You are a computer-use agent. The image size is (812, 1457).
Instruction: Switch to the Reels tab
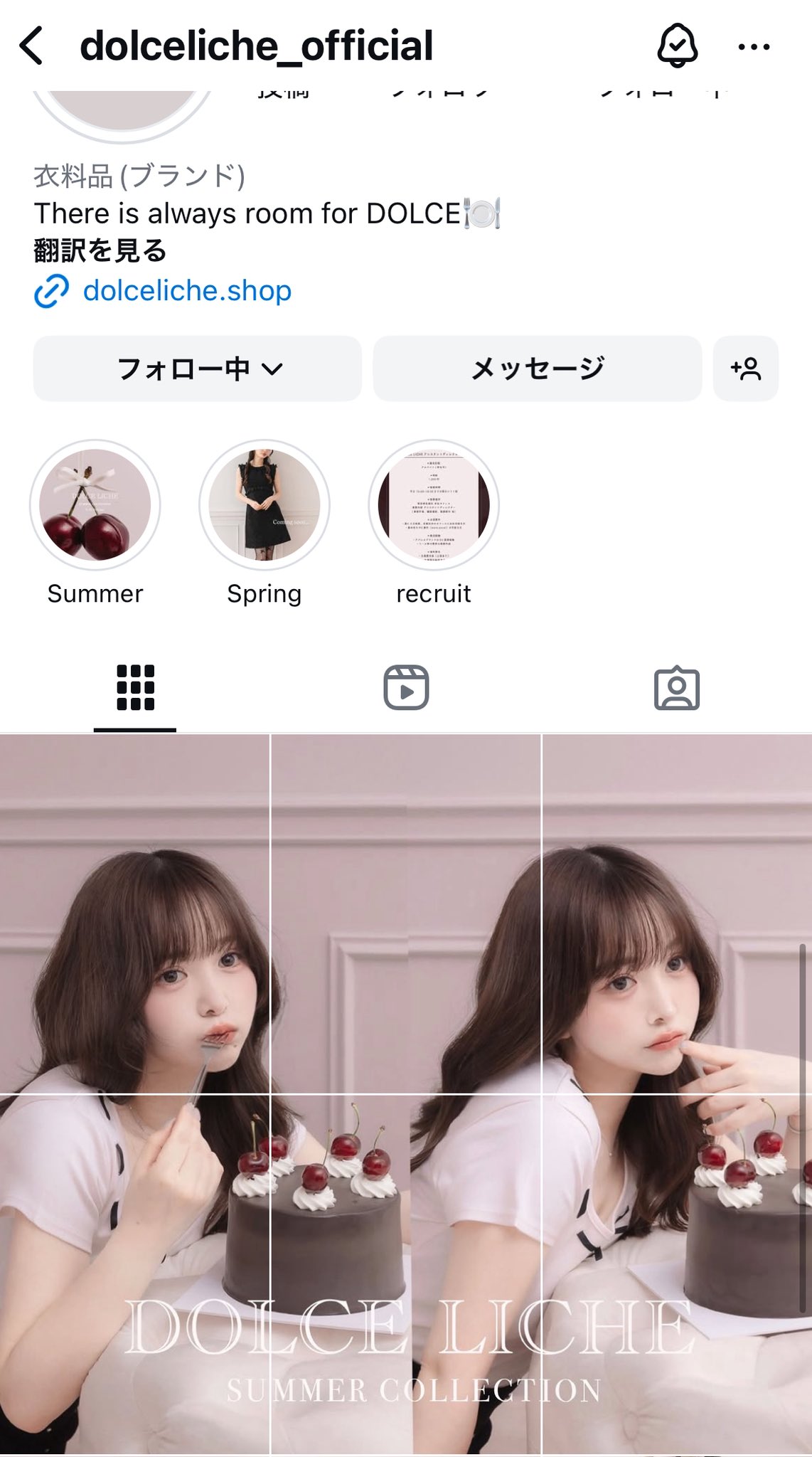(406, 687)
